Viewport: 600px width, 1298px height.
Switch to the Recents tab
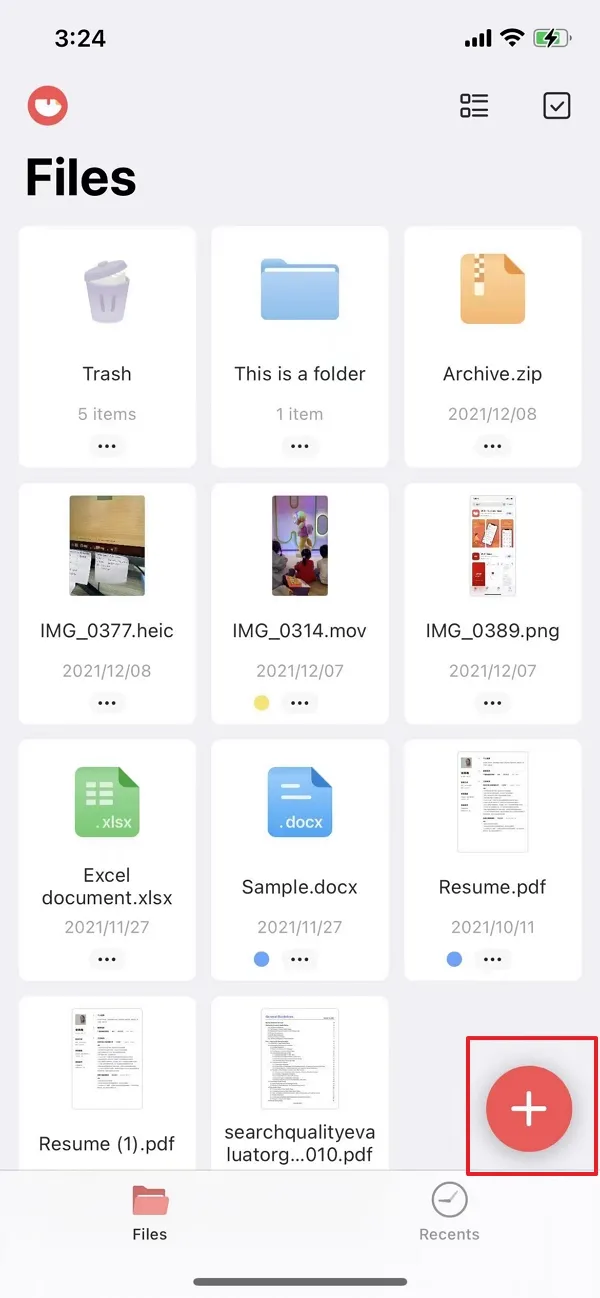pos(449,1212)
